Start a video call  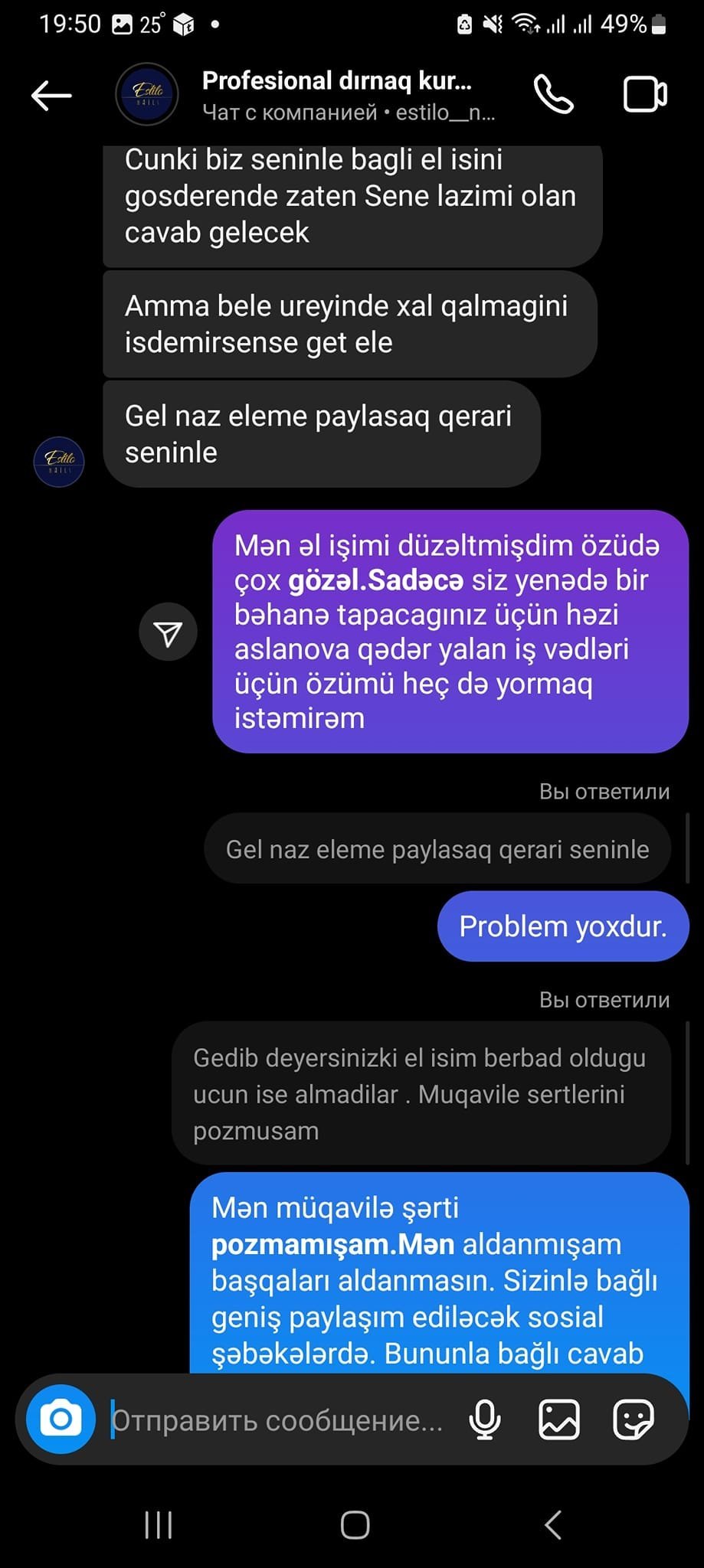pos(644,95)
